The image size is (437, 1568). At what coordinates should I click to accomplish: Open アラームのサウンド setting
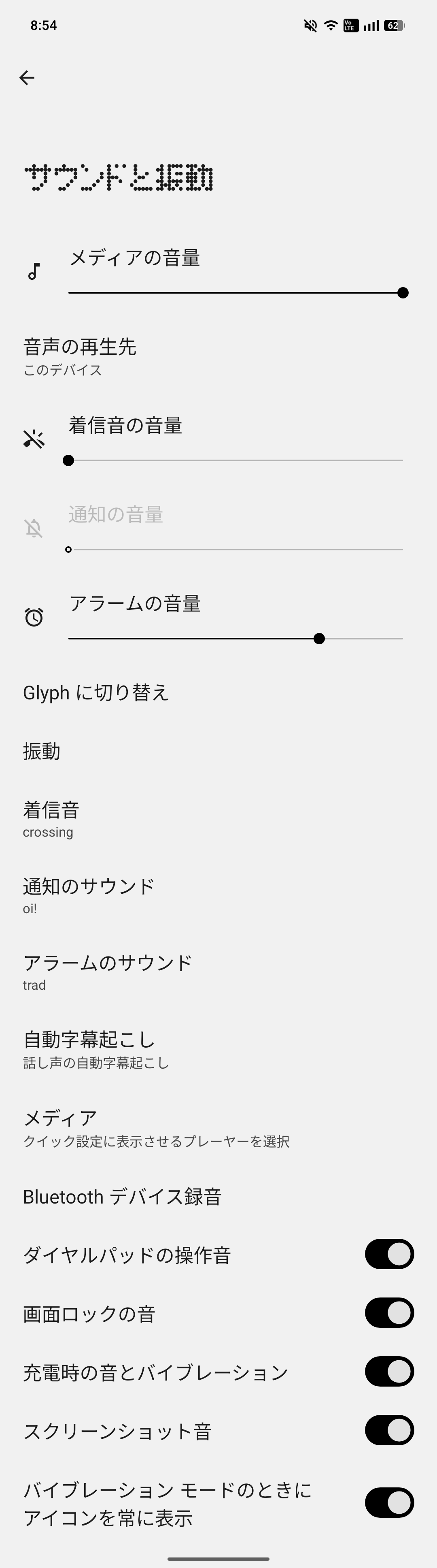coord(108,971)
